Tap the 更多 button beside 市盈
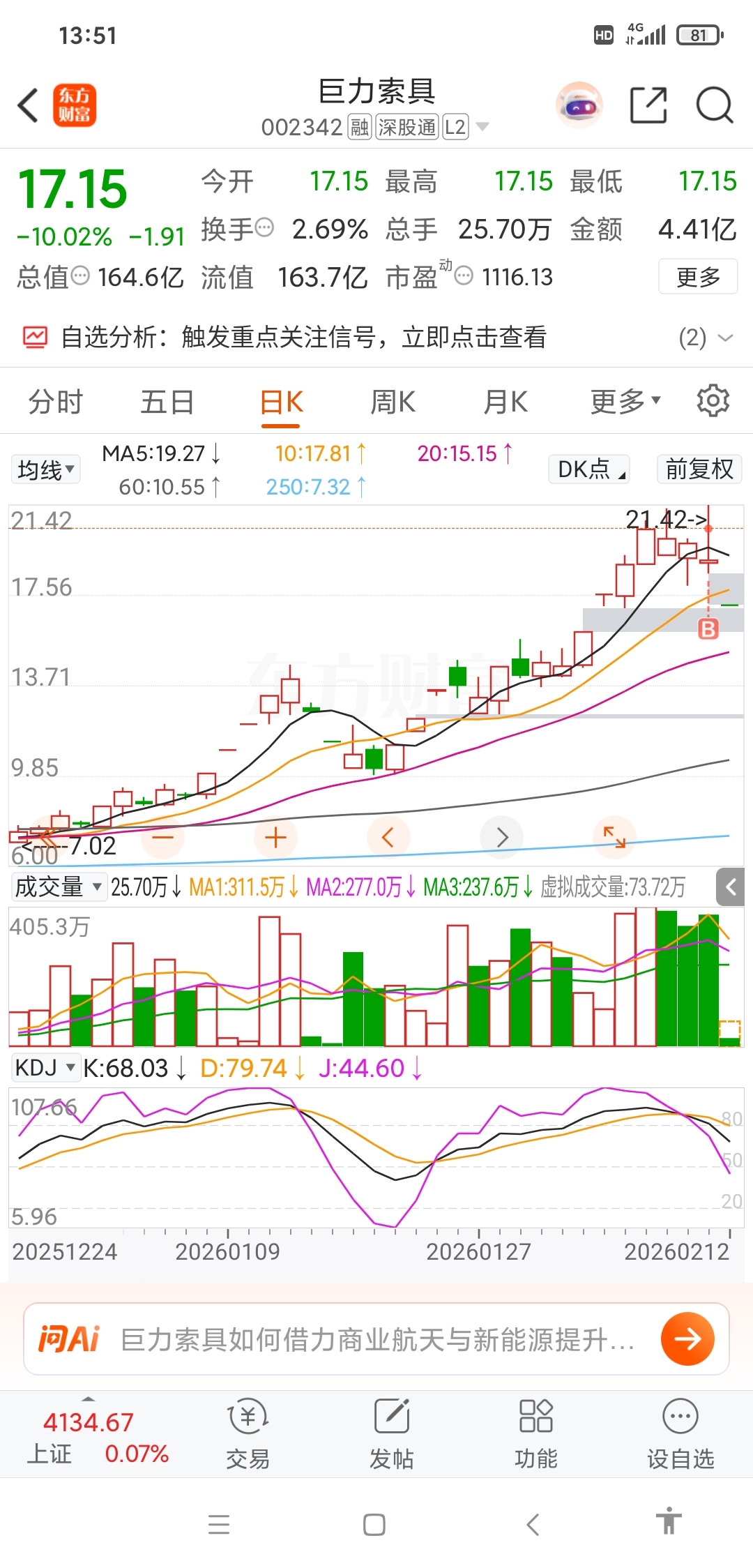The height and width of the screenshot is (1568, 753). click(x=698, y=277)
